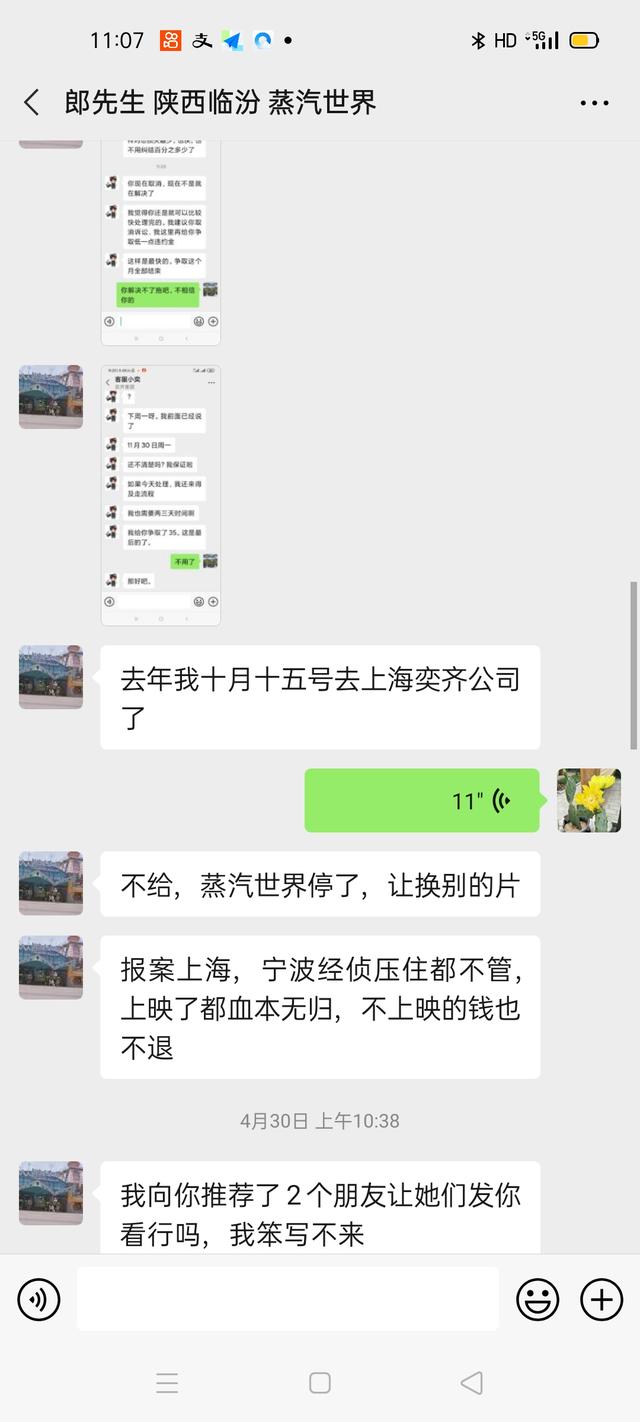The height and width of the screenshot is (1422, 640).
Task: View the yellow flower avatar profile
Action: tap(589, 800)
